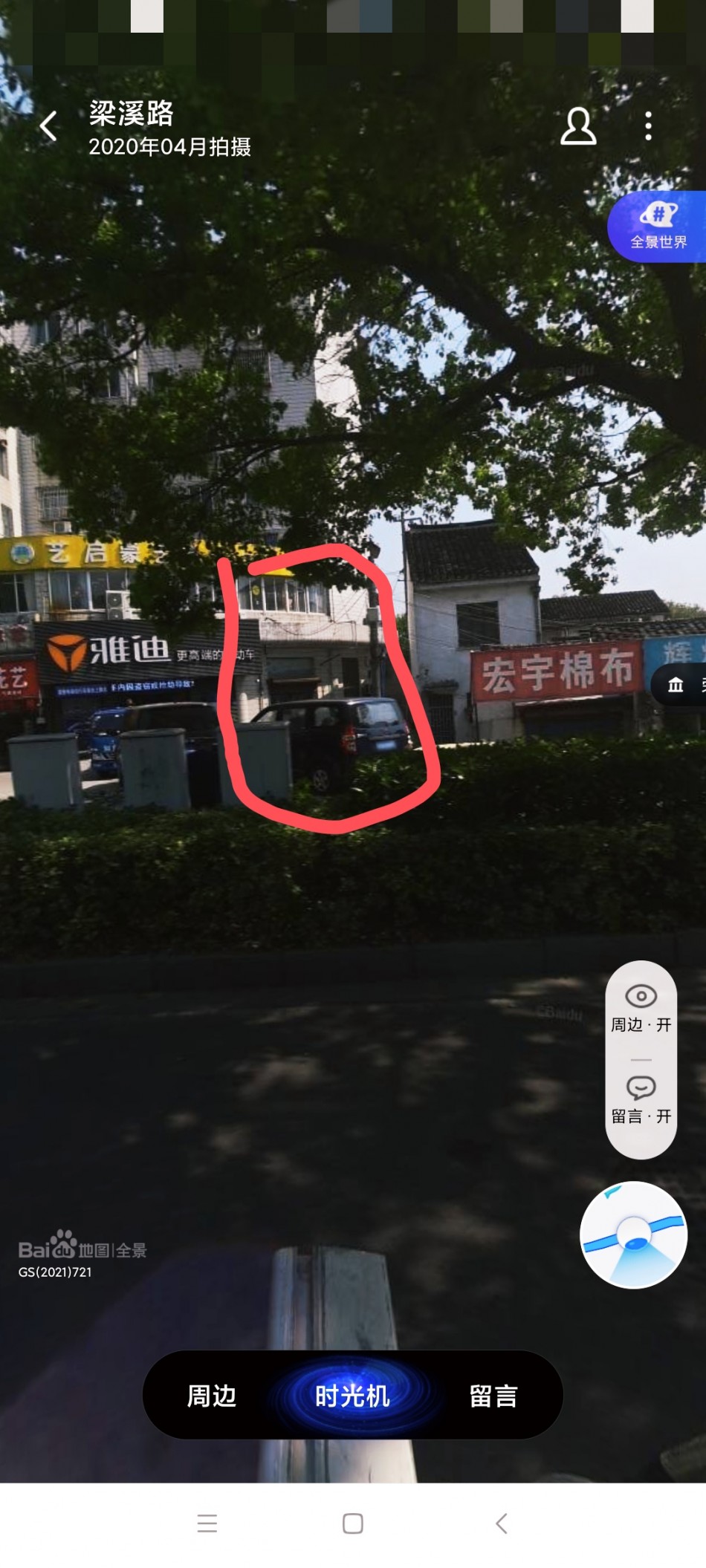Open the 全景世界 panorama world button
The width and height of the screenshot is (706, 1568).
pos(658,227)
